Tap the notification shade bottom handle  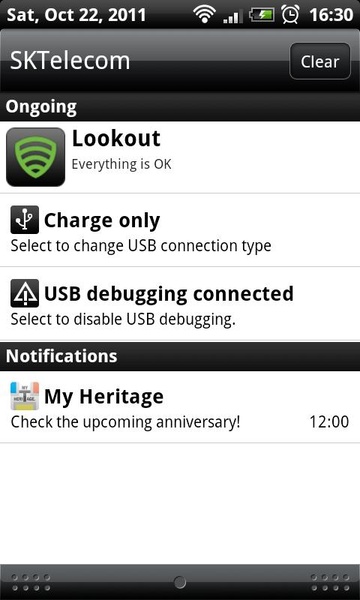(180, 582)
